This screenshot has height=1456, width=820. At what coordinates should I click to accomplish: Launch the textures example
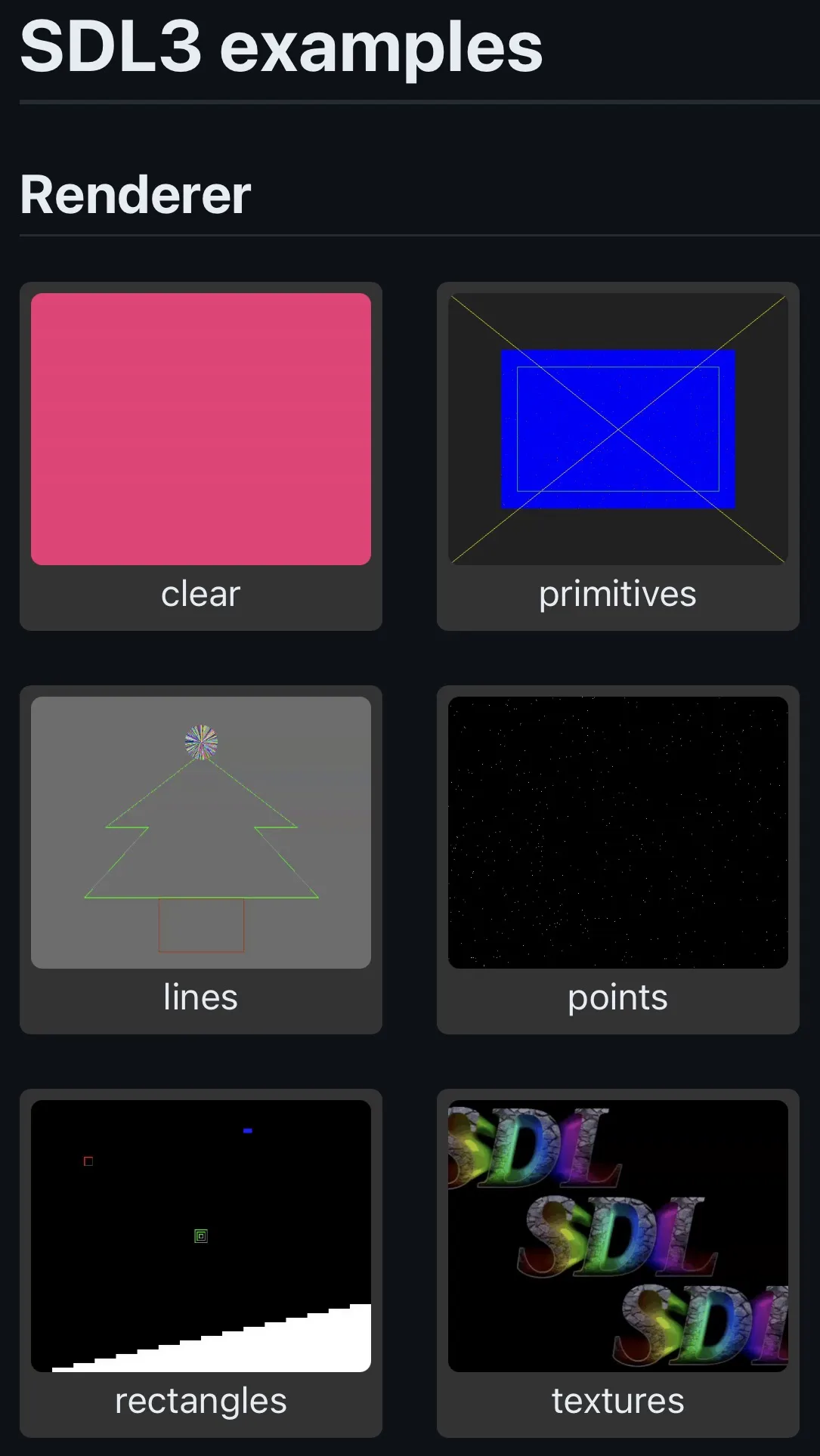[x=618, y=1263]
